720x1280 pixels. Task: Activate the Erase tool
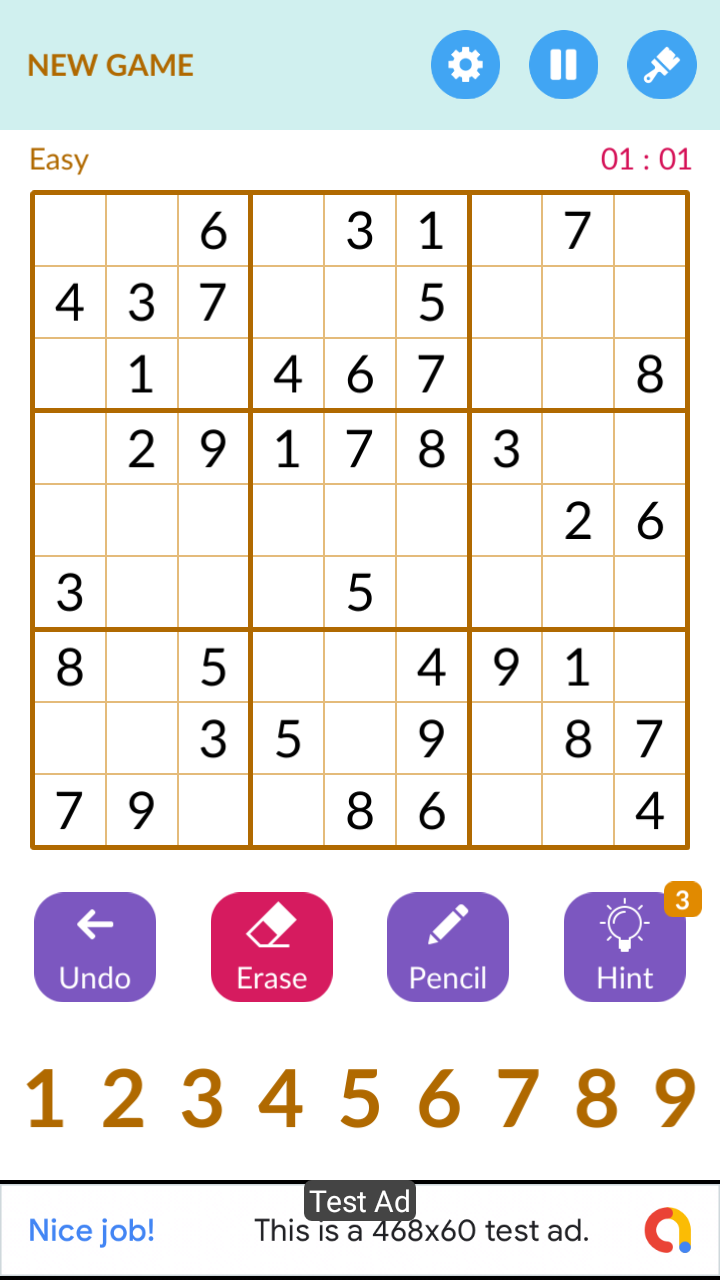pos(272,947)
